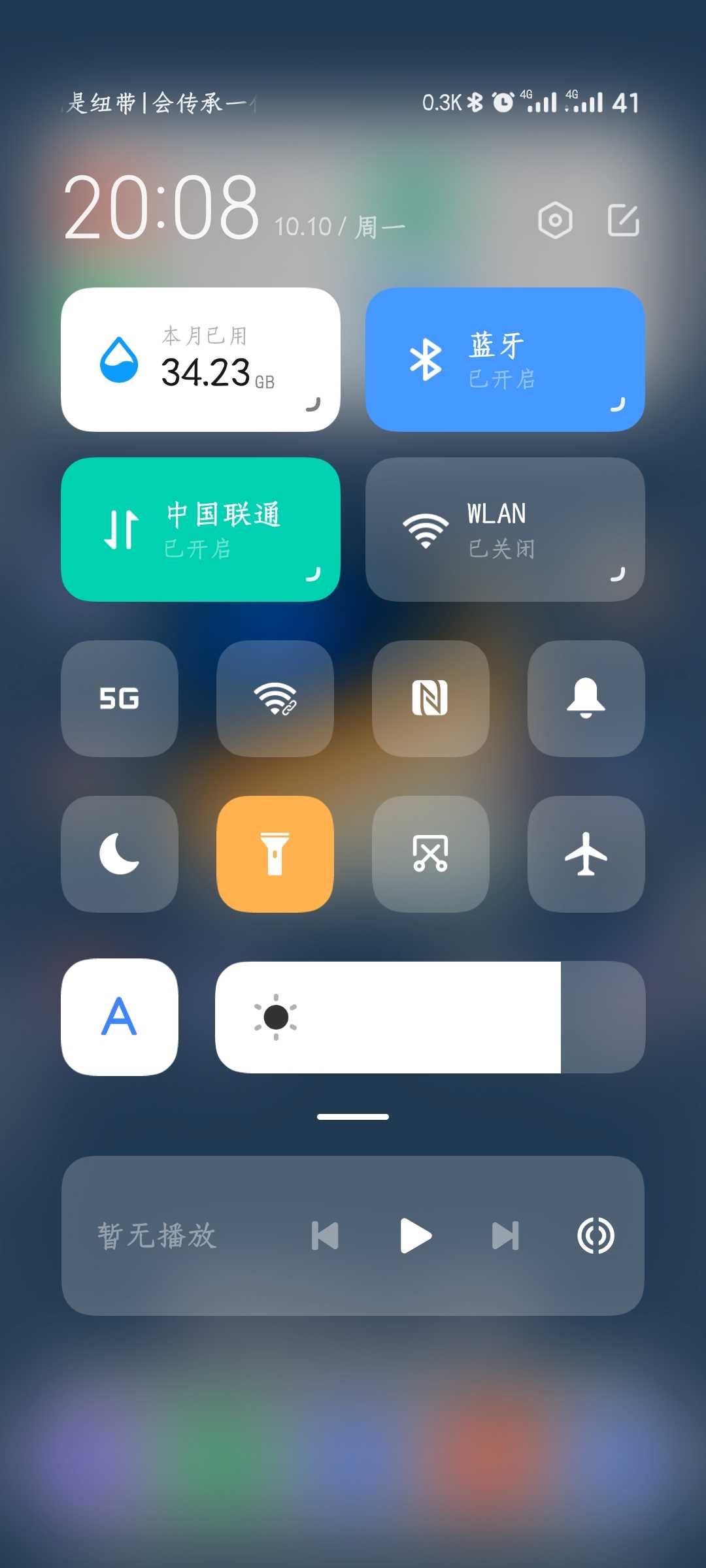The height and width of the screenshot is (1568, 706).
Task: Toggle NFC
Action: (x=430, y=698)
